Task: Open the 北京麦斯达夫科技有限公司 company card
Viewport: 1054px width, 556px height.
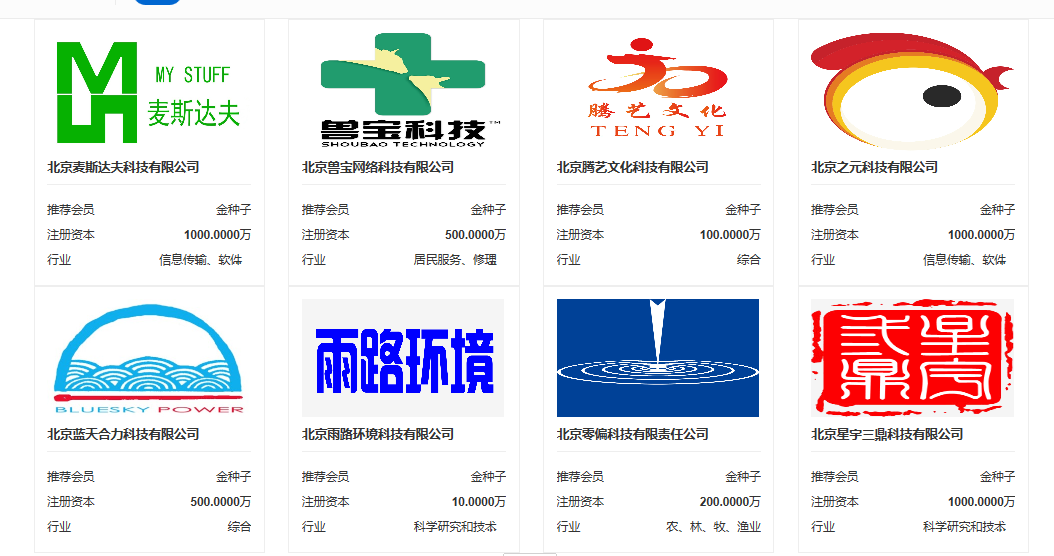Action: [124, 167]
